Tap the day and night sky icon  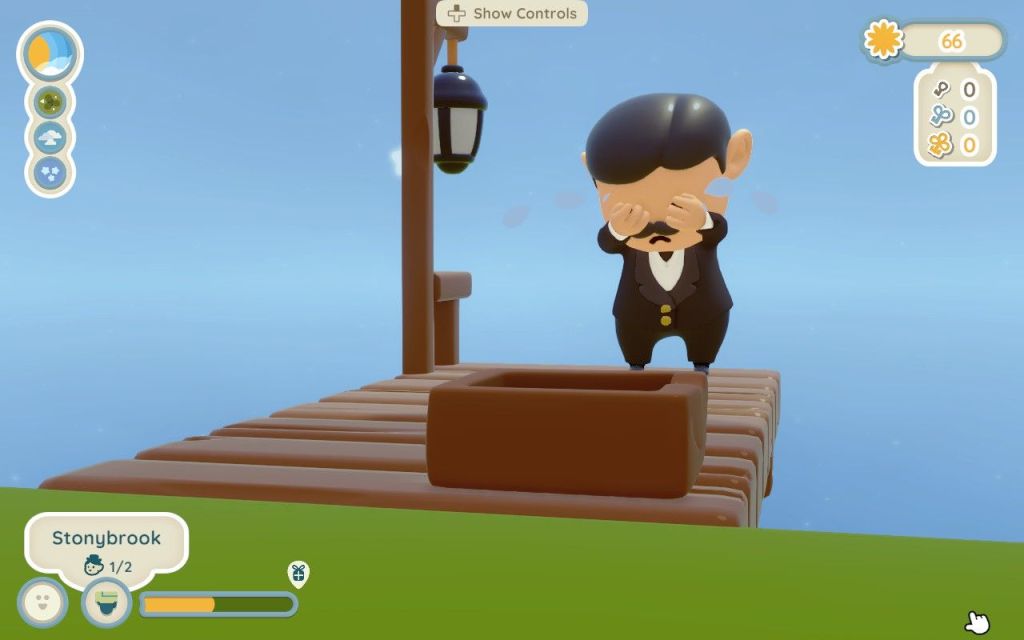pos(50,51)
